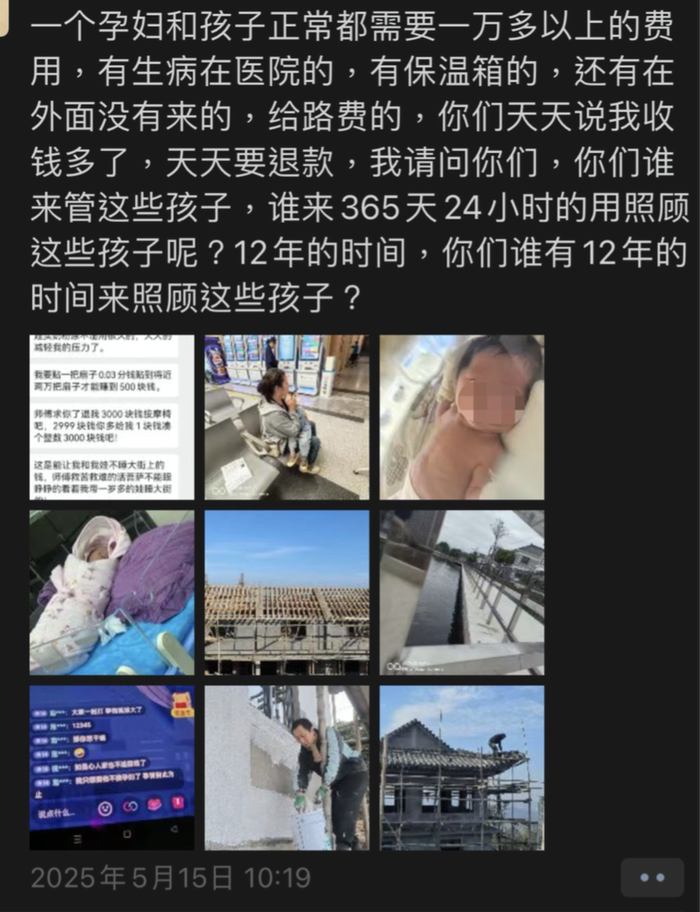View photo of woman sitting in waiting hall
The width and height of the screenshot is (700, 912).
[x=286, y=417]
